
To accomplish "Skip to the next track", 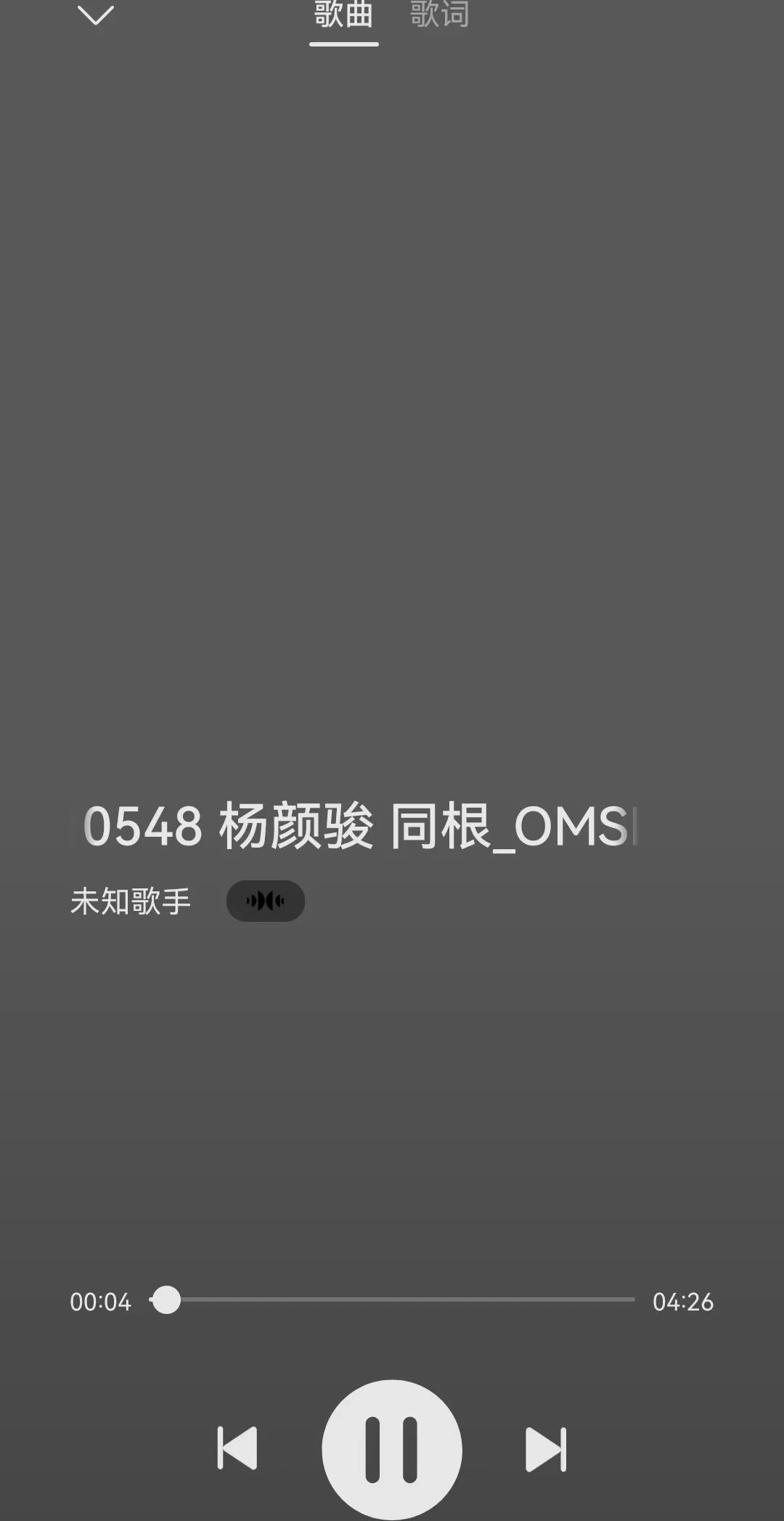I will click(545, 1449).
